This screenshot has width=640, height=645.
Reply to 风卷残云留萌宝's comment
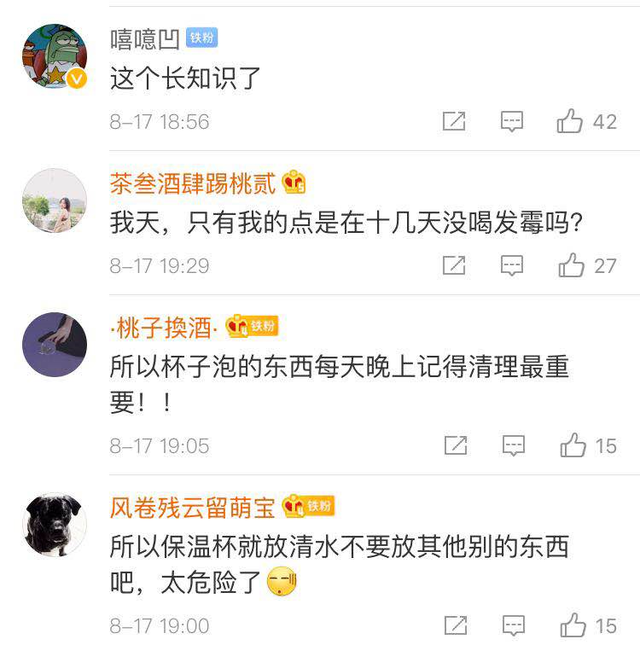(512, 626)
